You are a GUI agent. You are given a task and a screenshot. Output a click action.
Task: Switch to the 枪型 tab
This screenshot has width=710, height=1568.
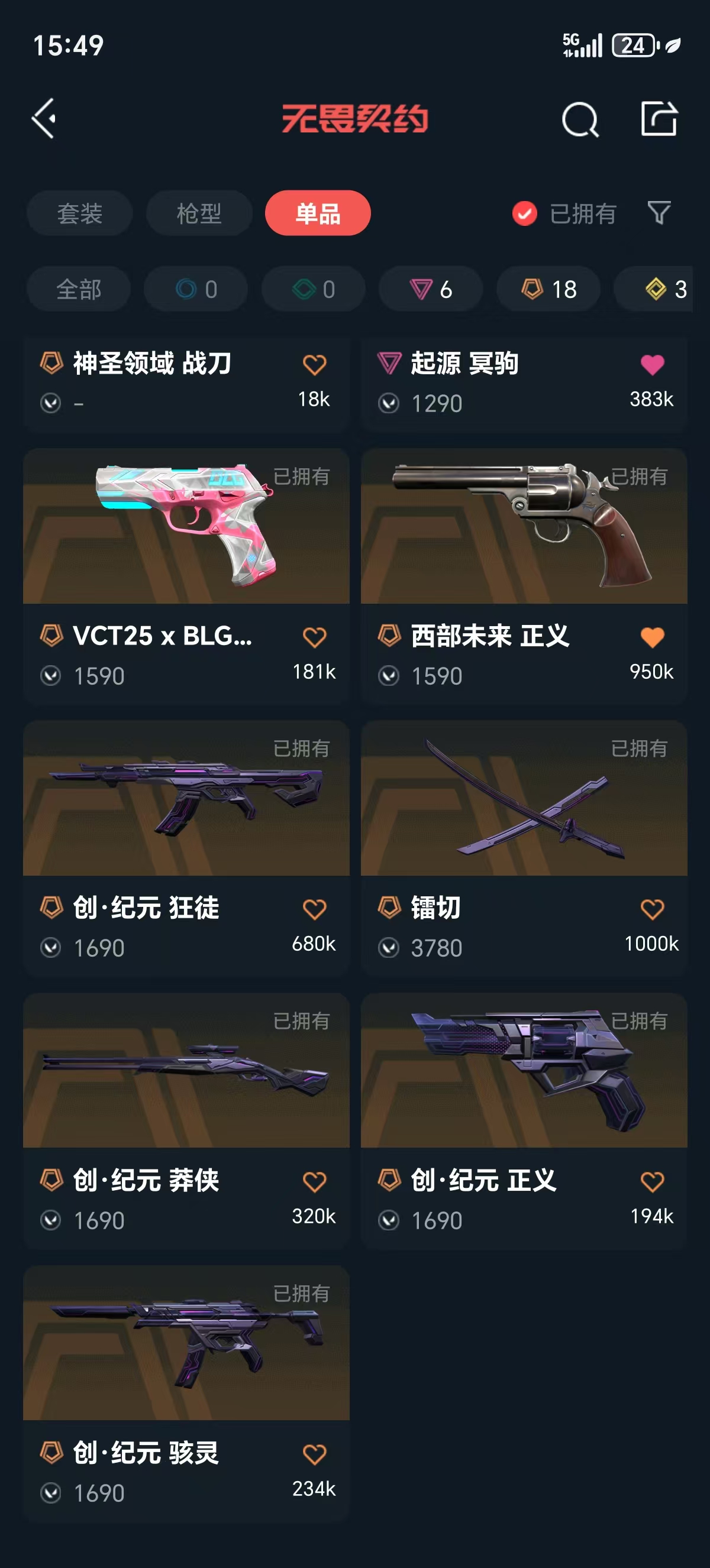[199, 213]
